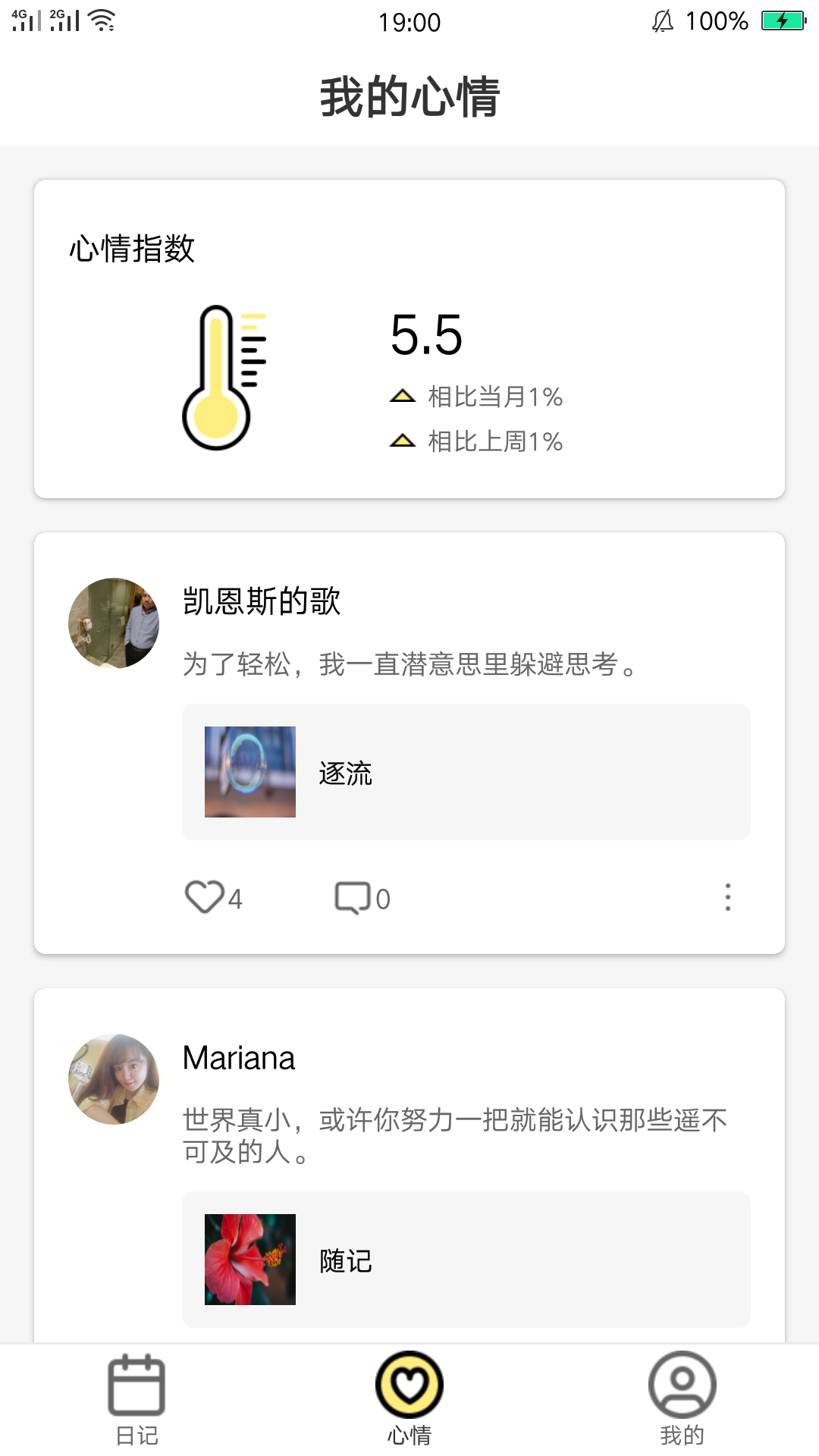Click the up-triangle beside 相比上周1%
Viewport: 819px width, 1456px height.
403,441
